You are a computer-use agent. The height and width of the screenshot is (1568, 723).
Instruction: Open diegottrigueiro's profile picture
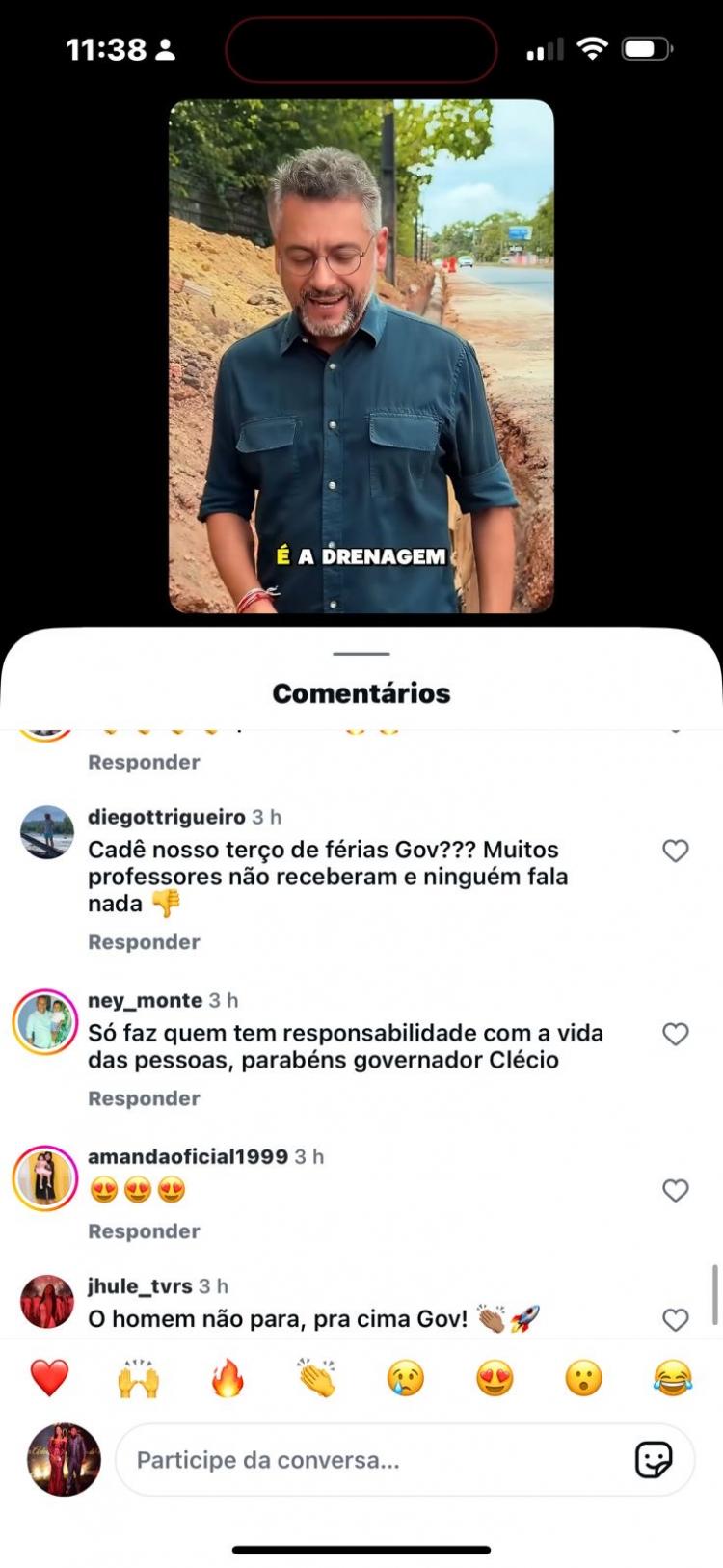(x=46, y=832)
